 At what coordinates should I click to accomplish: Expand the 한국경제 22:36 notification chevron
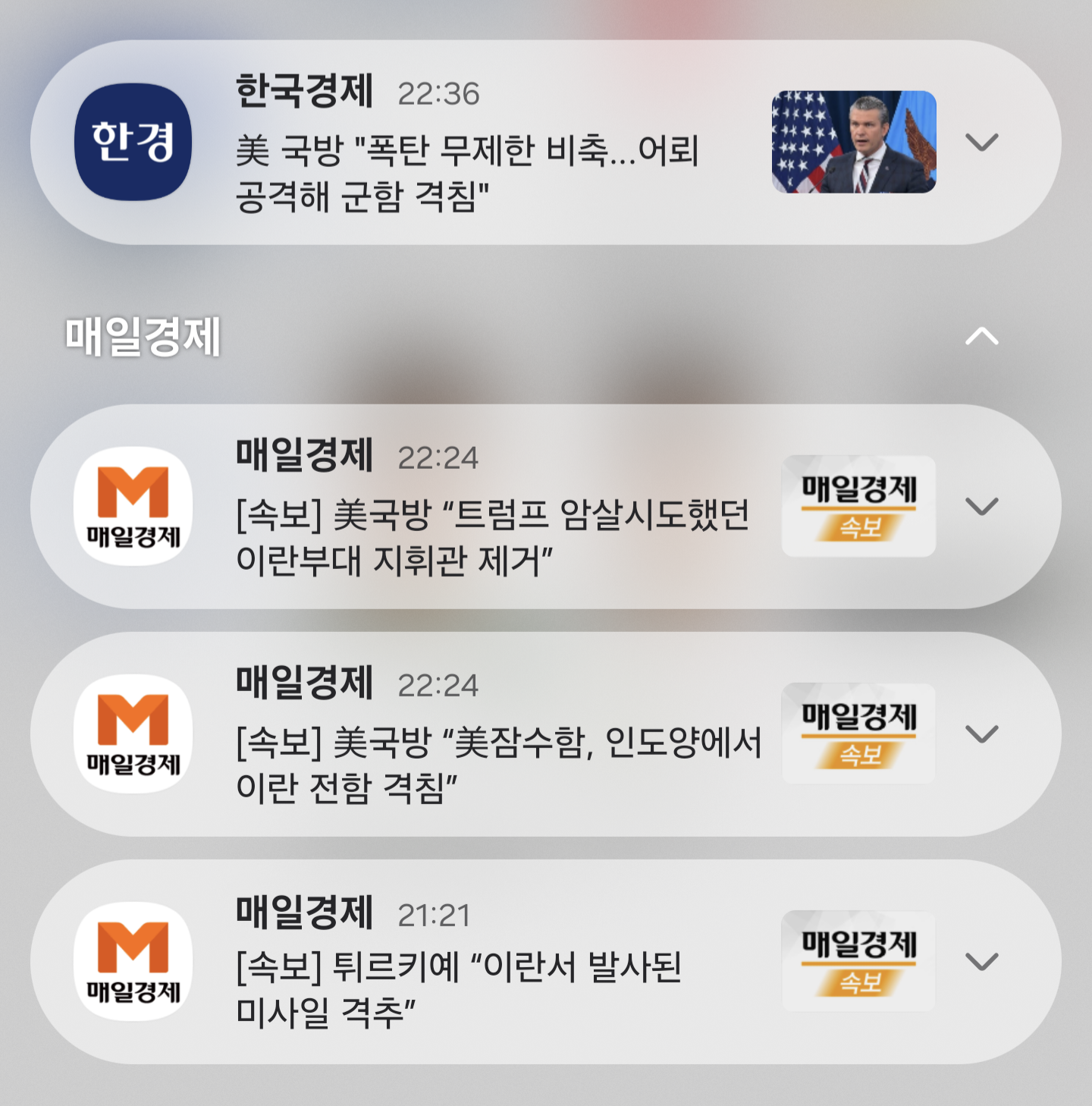(982, 142)
